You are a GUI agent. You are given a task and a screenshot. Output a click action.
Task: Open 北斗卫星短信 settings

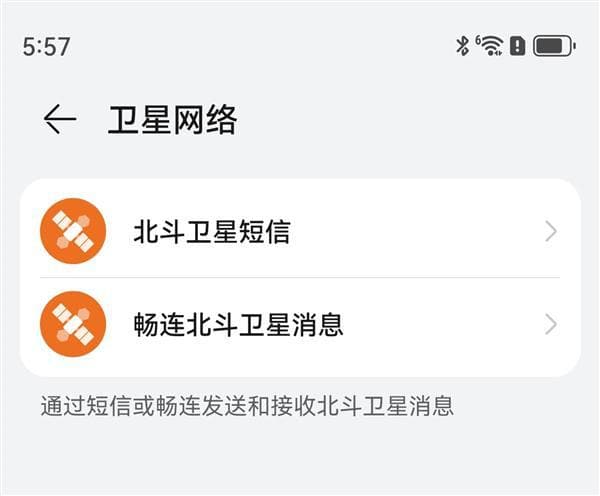300,232
